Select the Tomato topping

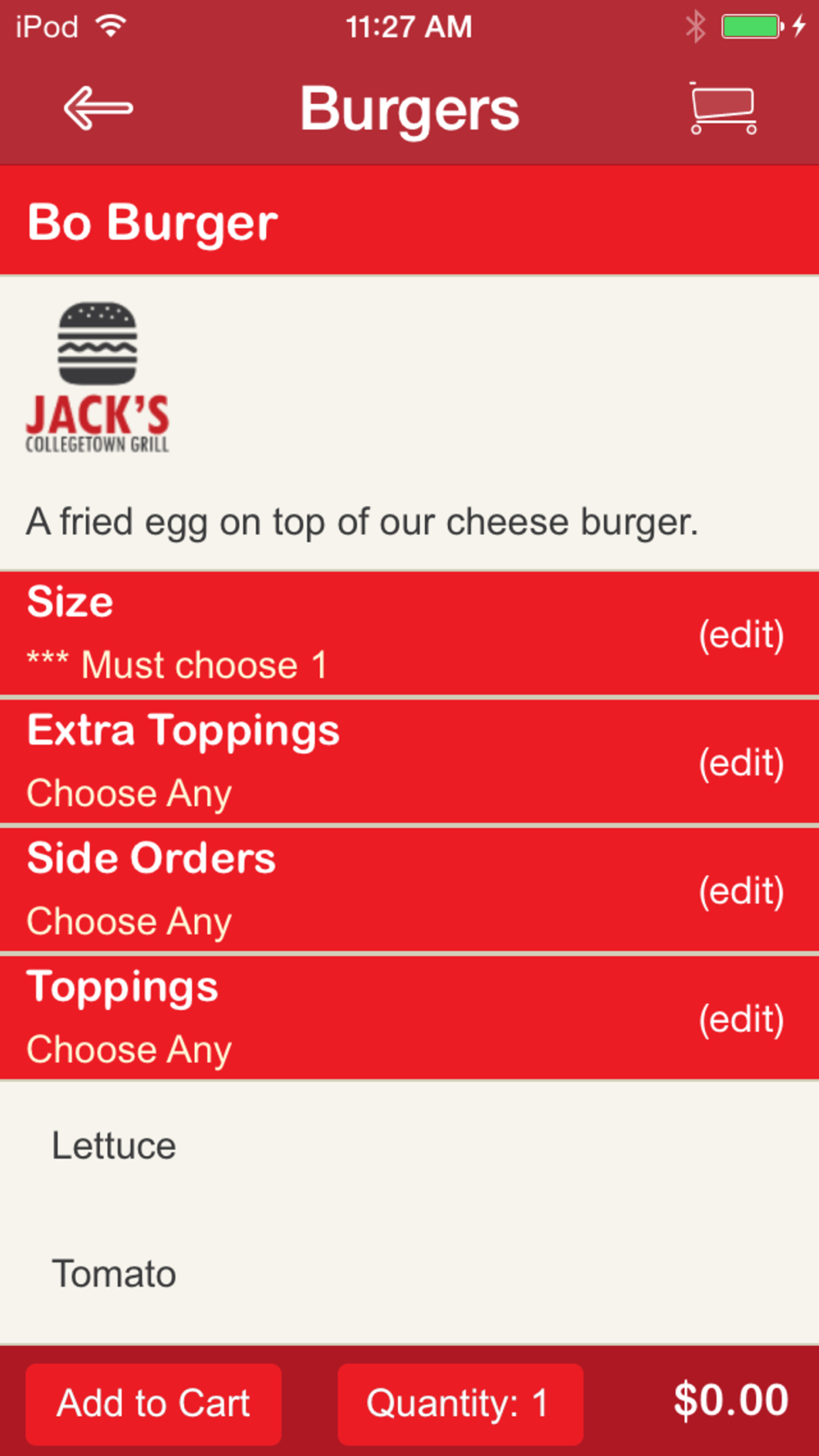pos(409,1274)
